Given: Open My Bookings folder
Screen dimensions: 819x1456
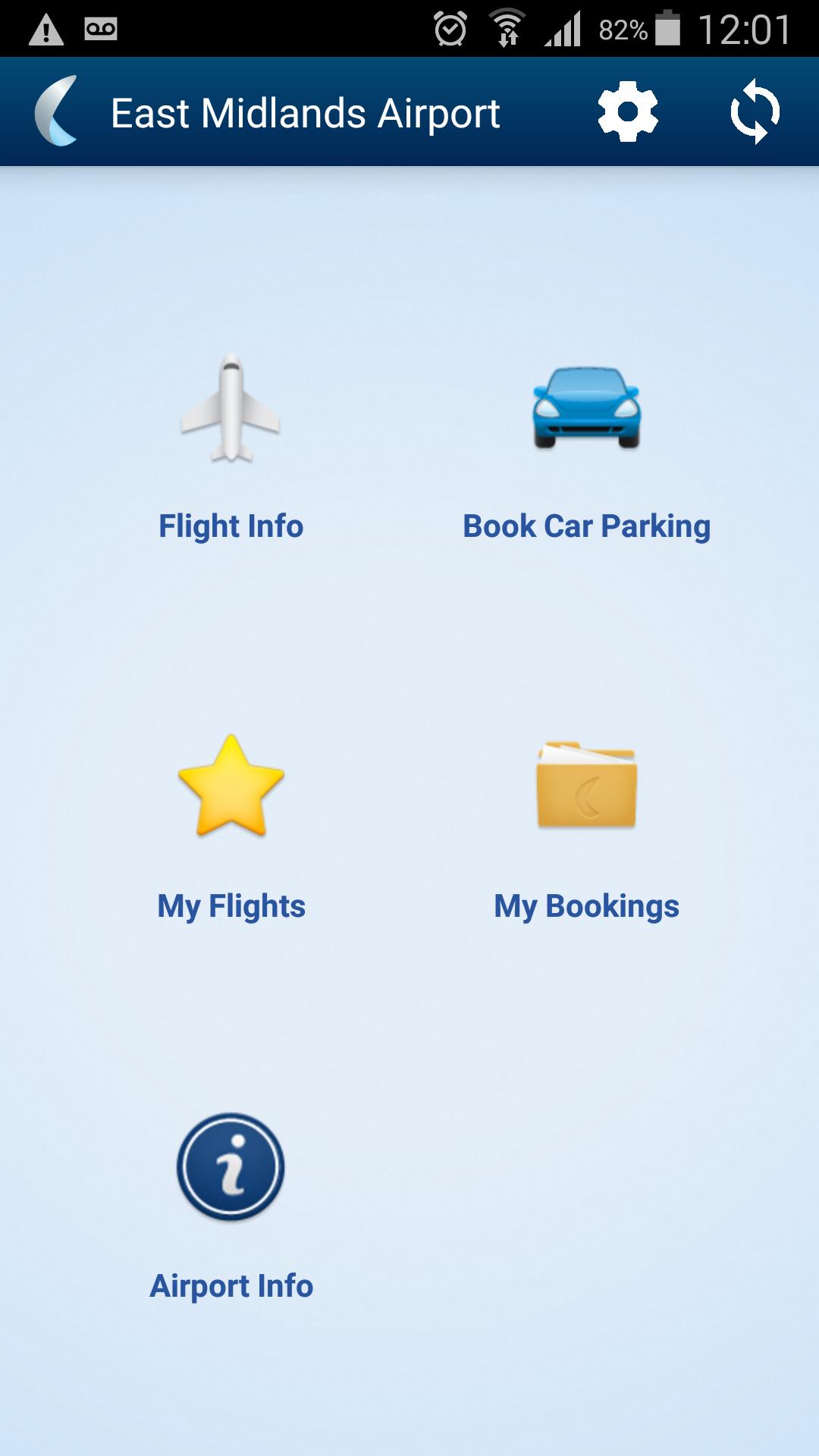Looking at the screenshot, I should pos(586,827).
